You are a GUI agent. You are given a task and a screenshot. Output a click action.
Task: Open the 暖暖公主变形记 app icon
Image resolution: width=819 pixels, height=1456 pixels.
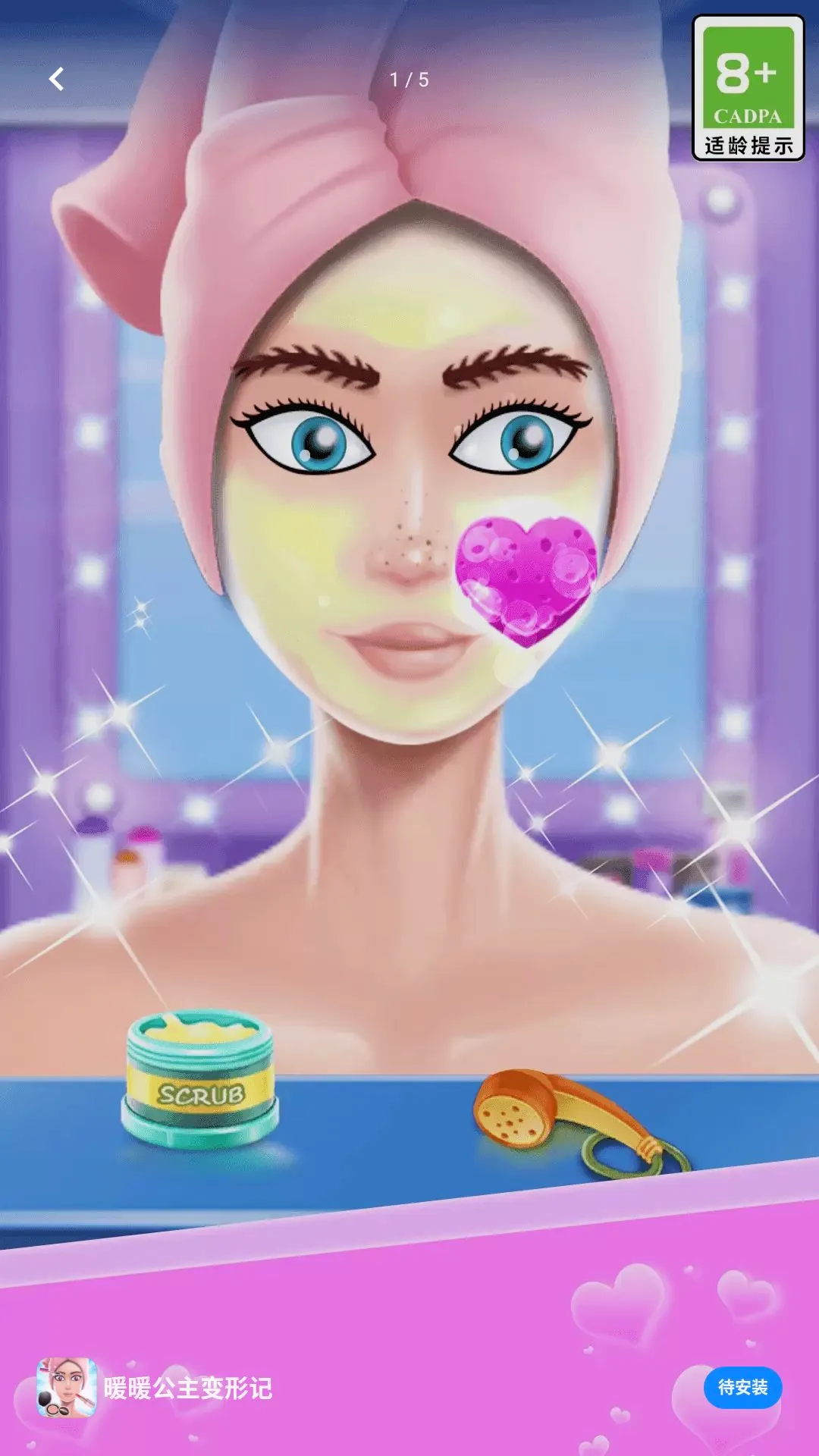tap(67, 1388)
